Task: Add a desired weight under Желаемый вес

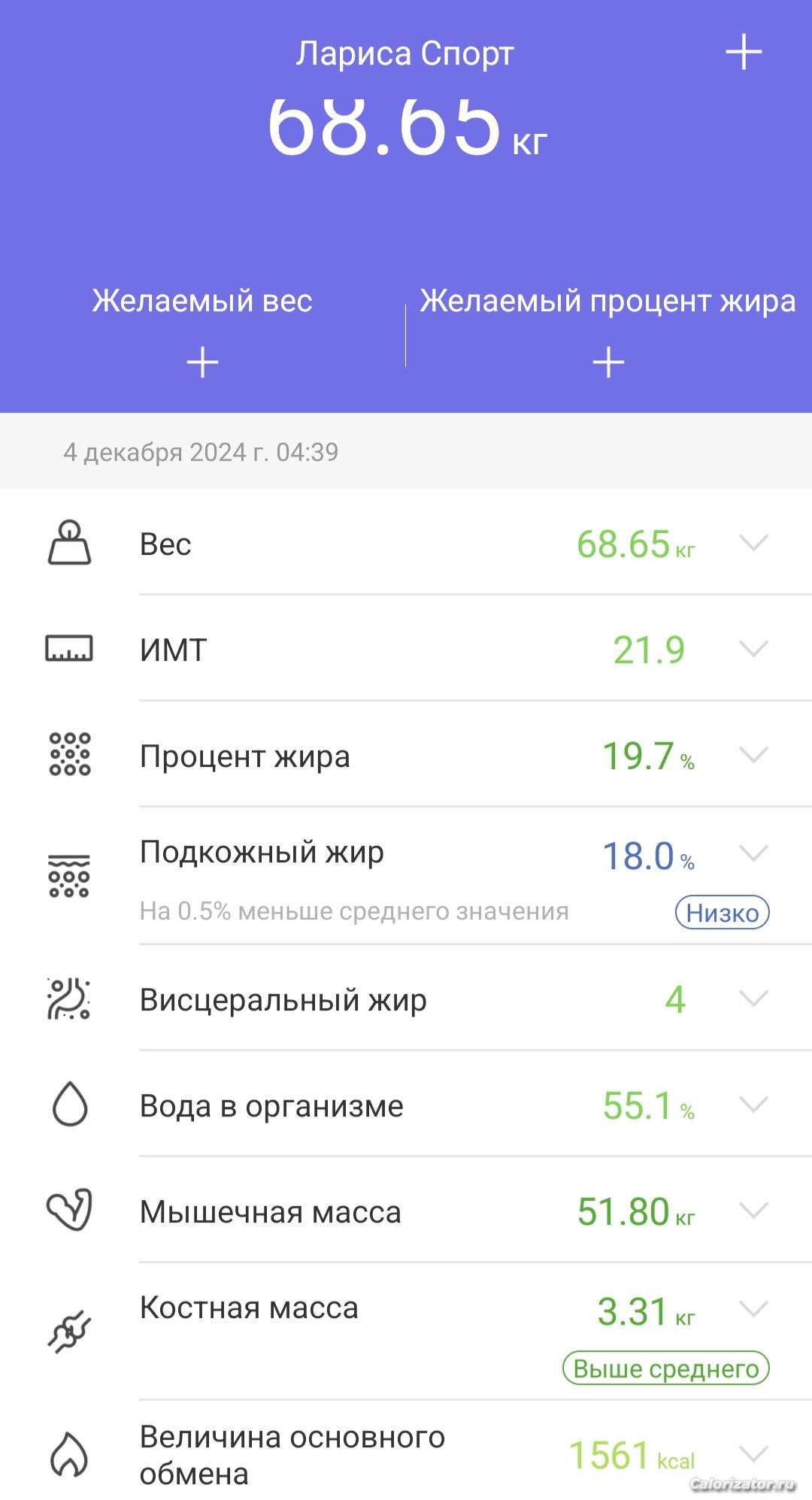Action: click(202, 362)
